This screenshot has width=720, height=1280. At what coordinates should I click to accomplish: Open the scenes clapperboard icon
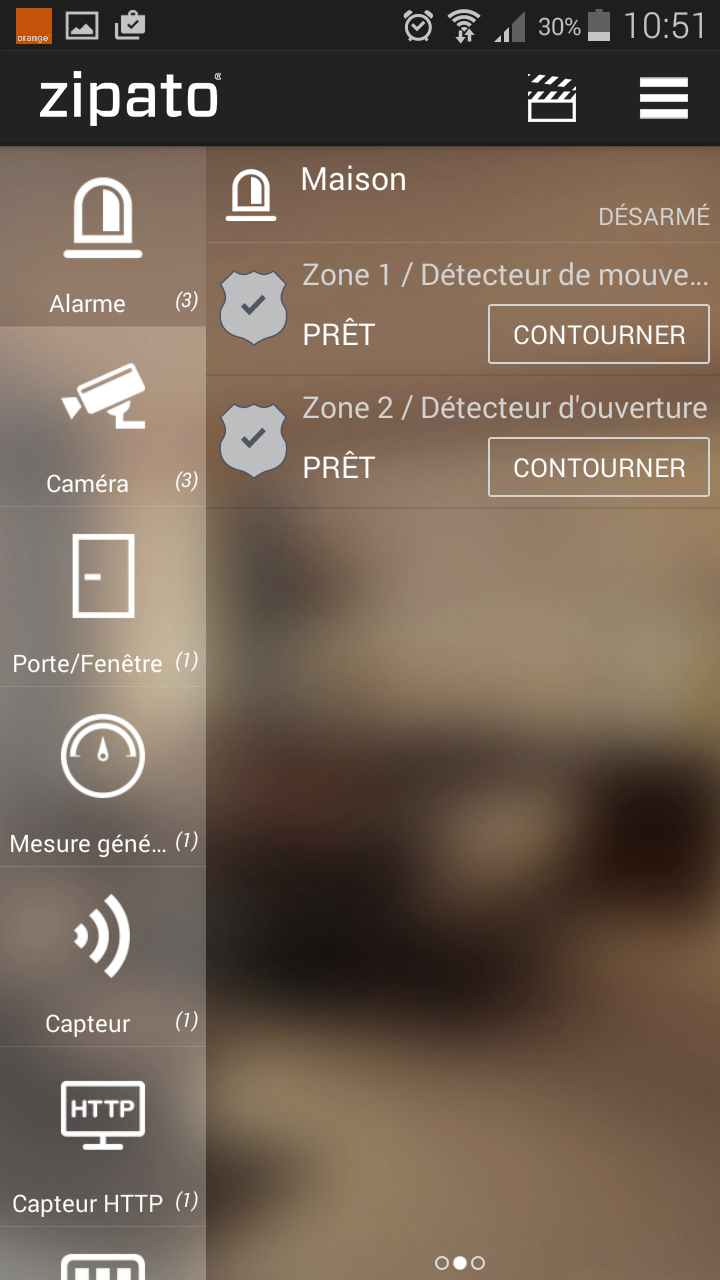[x=552, y=98]
